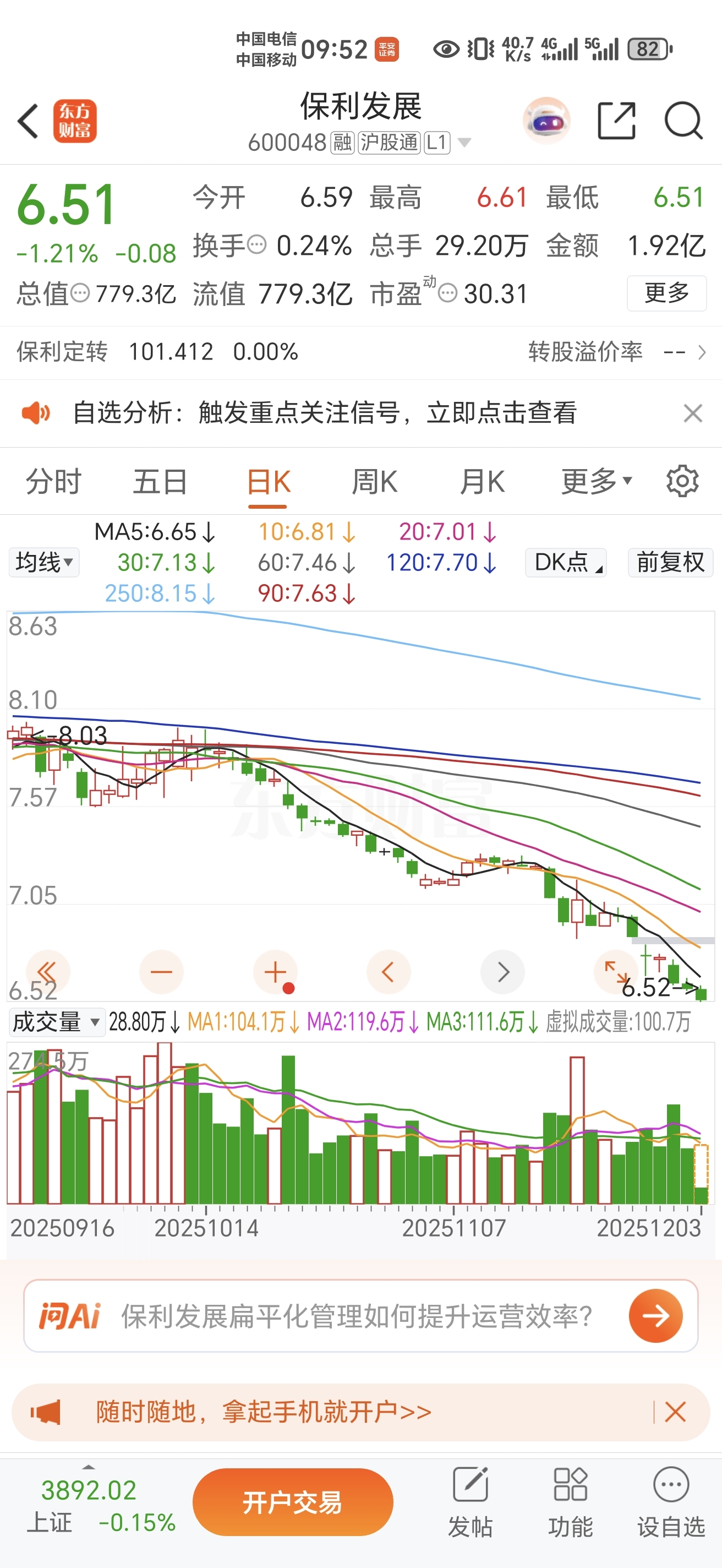The width and height of the screenshot is (722, 1568).
Task: Expand the 成交量 indicator dropdown
Action: pyautogui.click(x=56, y=1022)
